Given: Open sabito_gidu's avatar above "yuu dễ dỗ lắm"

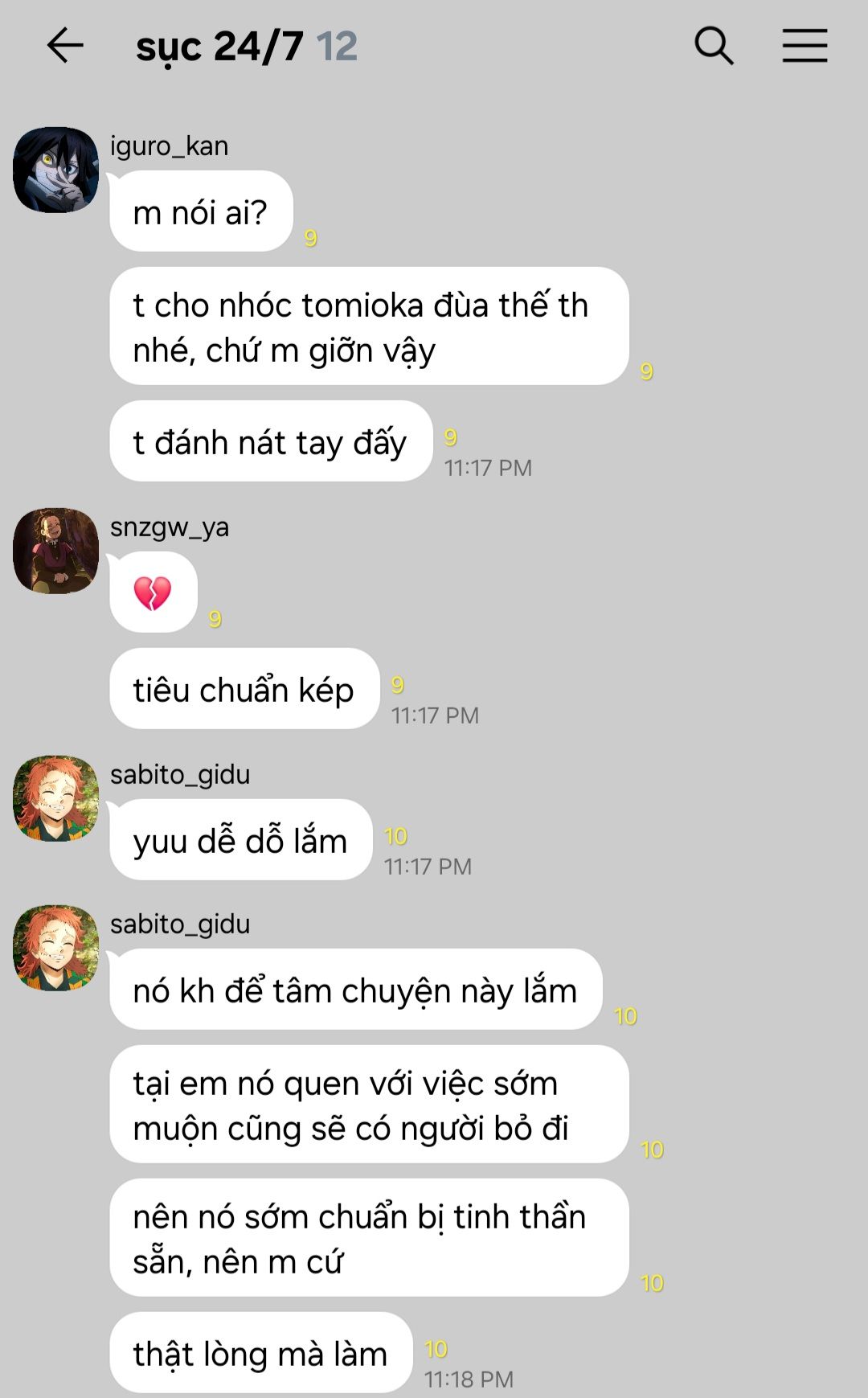Looking at the screenshot, I should (55, 798).
